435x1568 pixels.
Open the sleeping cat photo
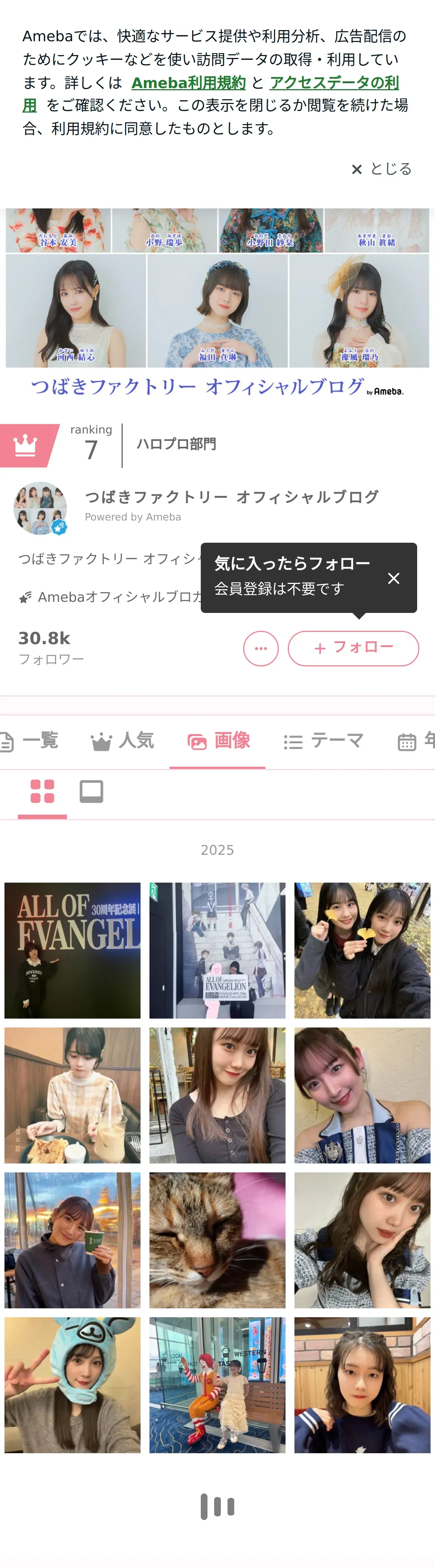[x=217, y=1240]
